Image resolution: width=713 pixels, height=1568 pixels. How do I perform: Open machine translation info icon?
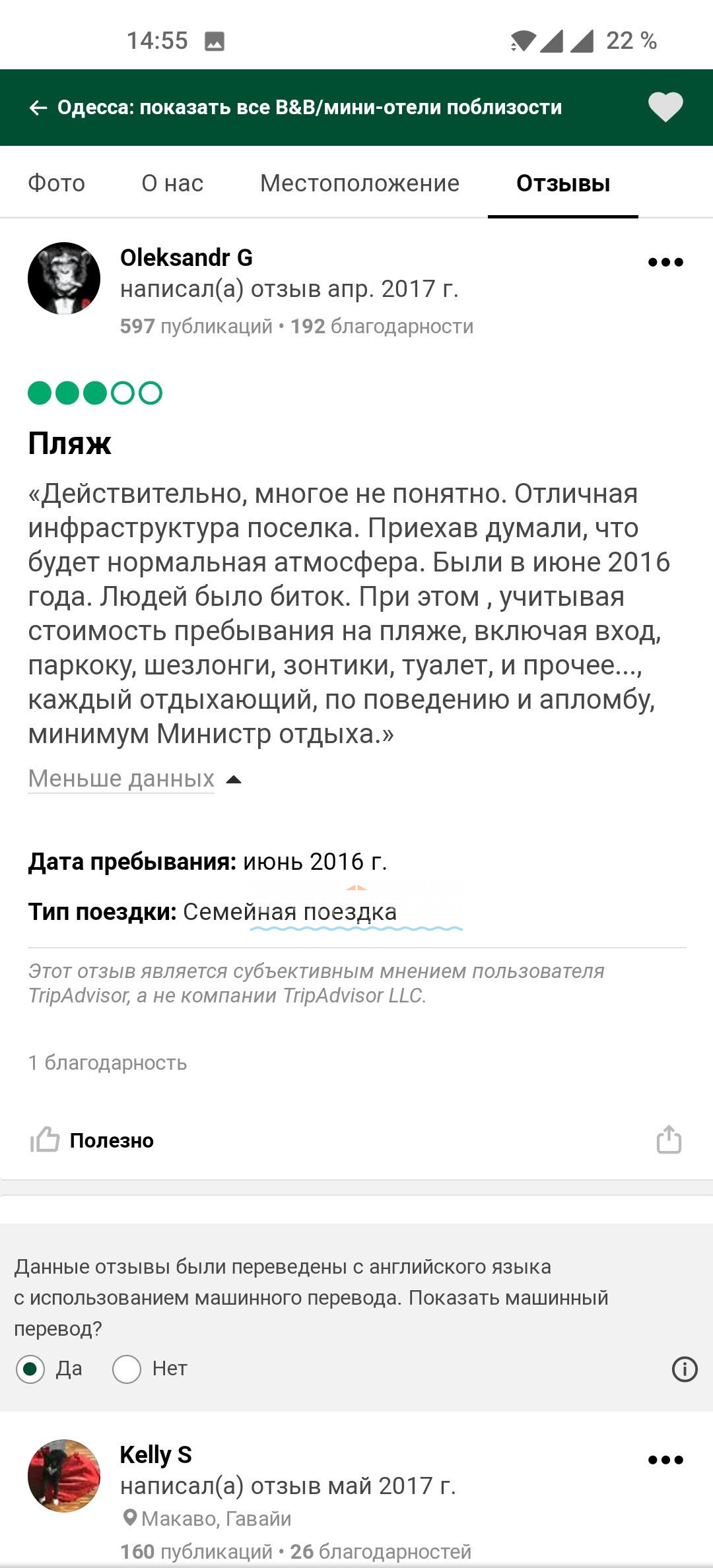coord(684,1369)
